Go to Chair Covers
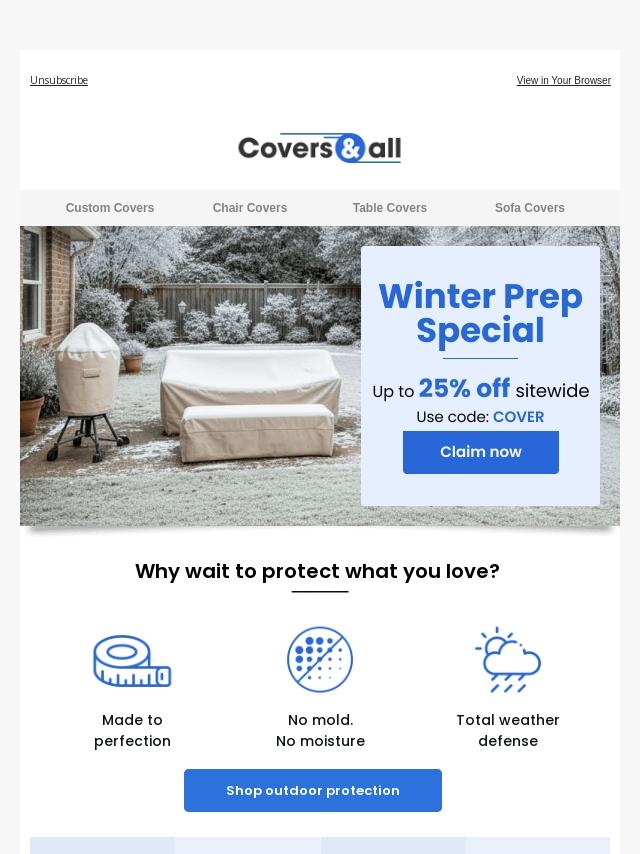640x854 pixels. (249, 208)
